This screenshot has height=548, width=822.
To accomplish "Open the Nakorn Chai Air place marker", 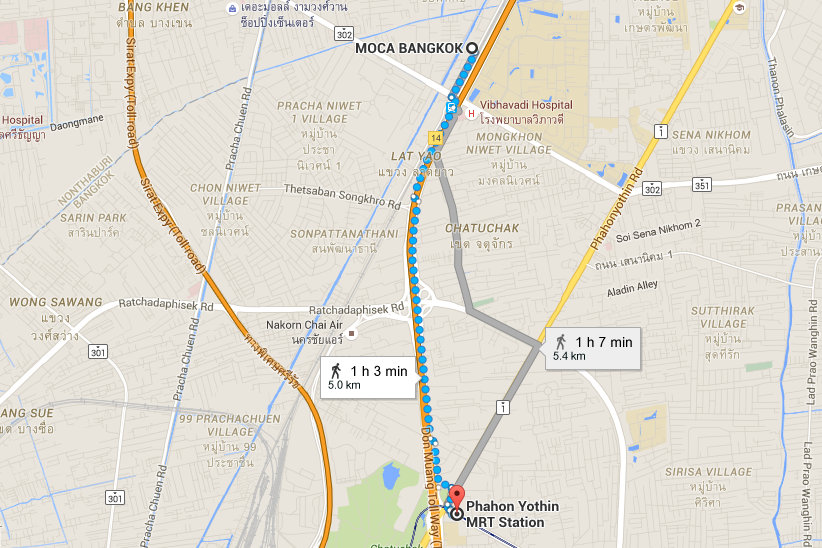I will click(x=352, y=333).
